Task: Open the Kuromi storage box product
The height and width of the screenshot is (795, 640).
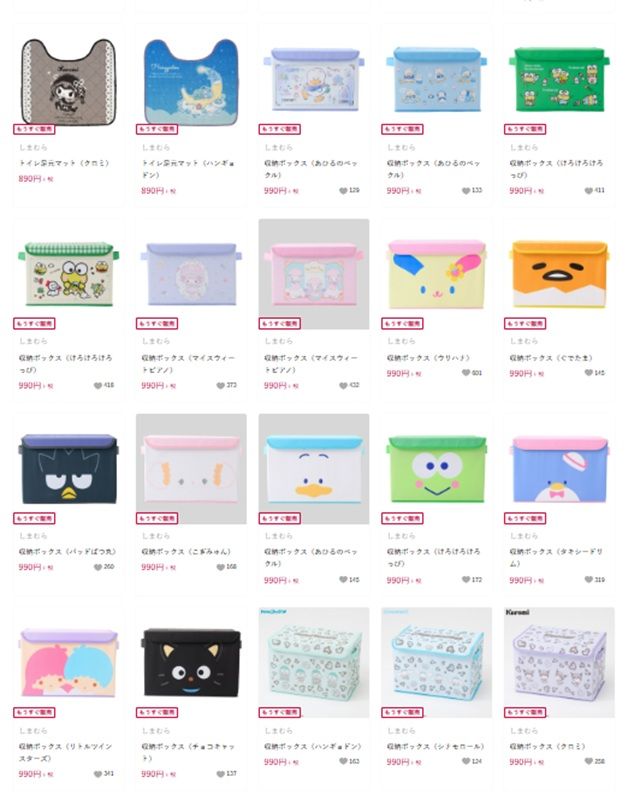Action: pos(558,662)
